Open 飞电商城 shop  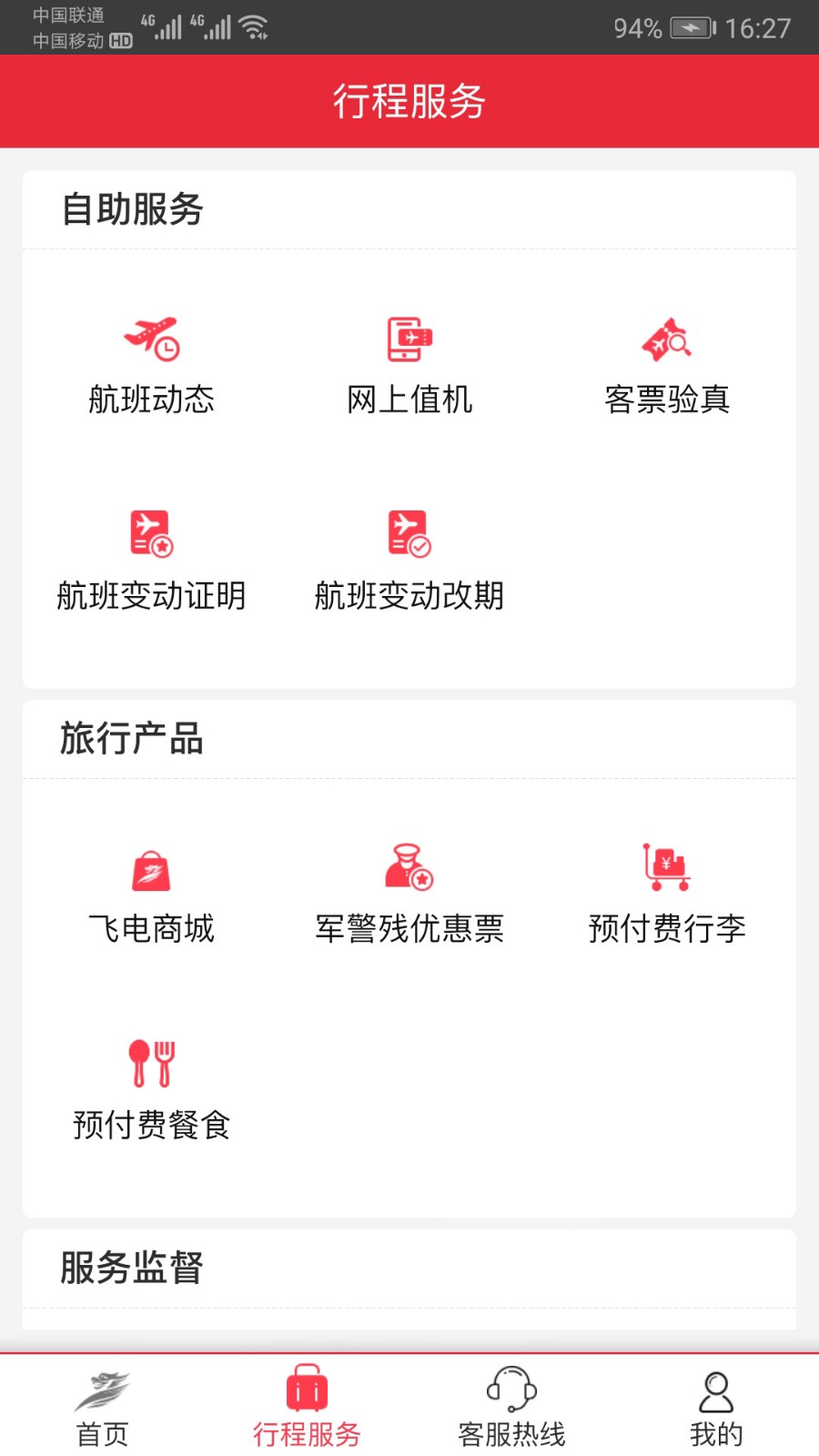click(x=152, y=895)
